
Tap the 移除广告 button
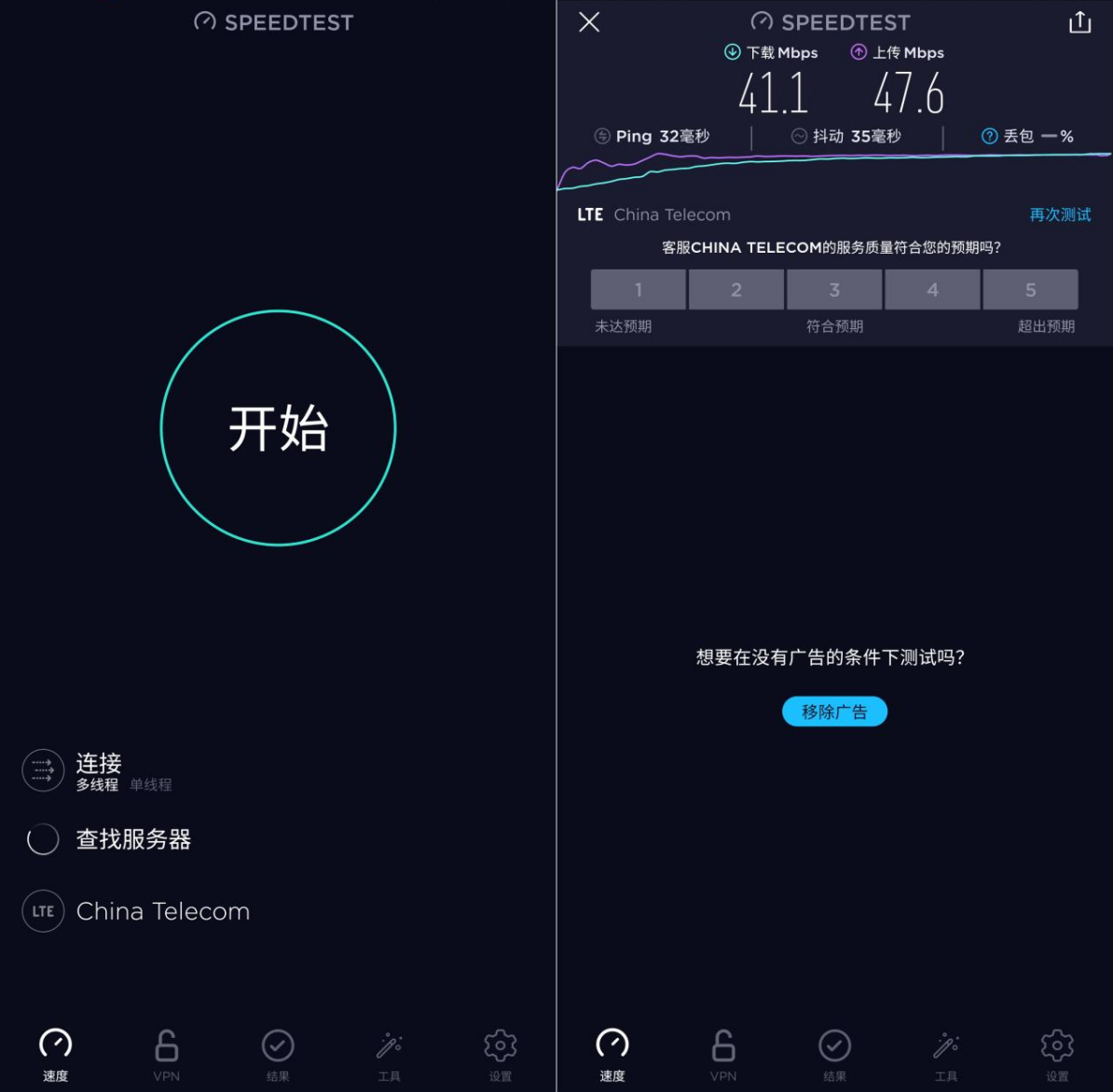(834, 712)
